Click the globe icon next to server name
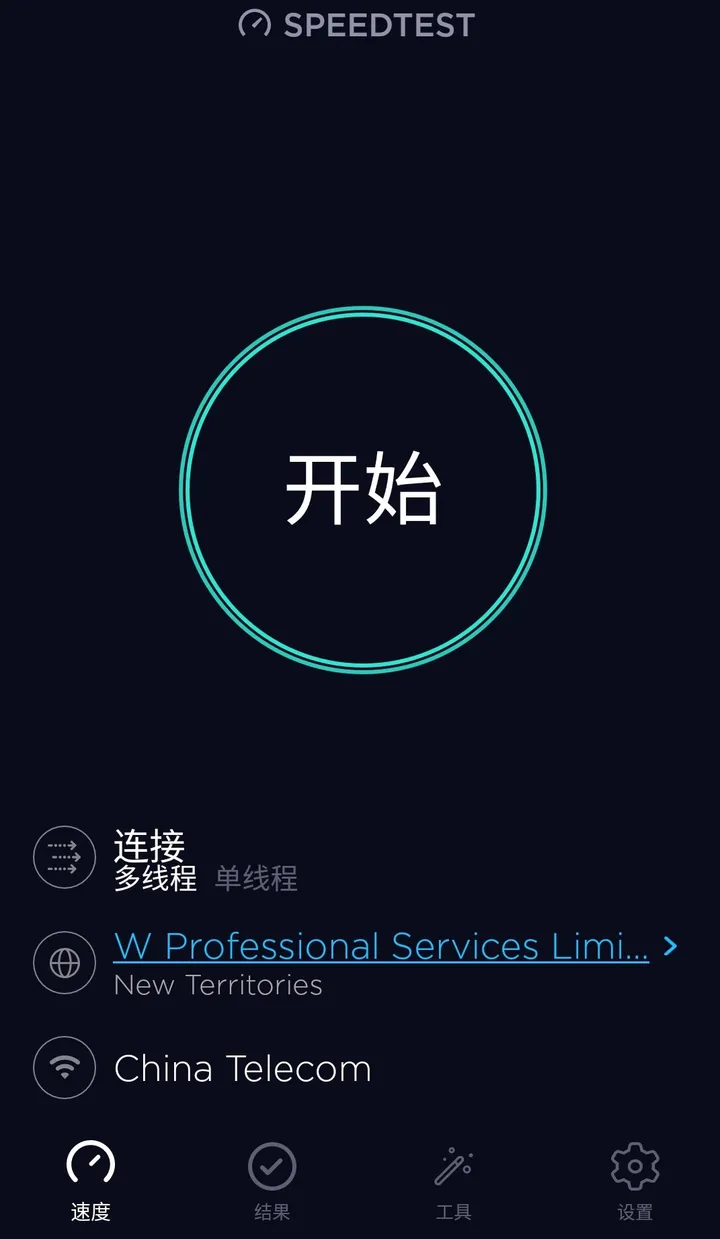Screen dimensions: 720x1239 (63, 963)
